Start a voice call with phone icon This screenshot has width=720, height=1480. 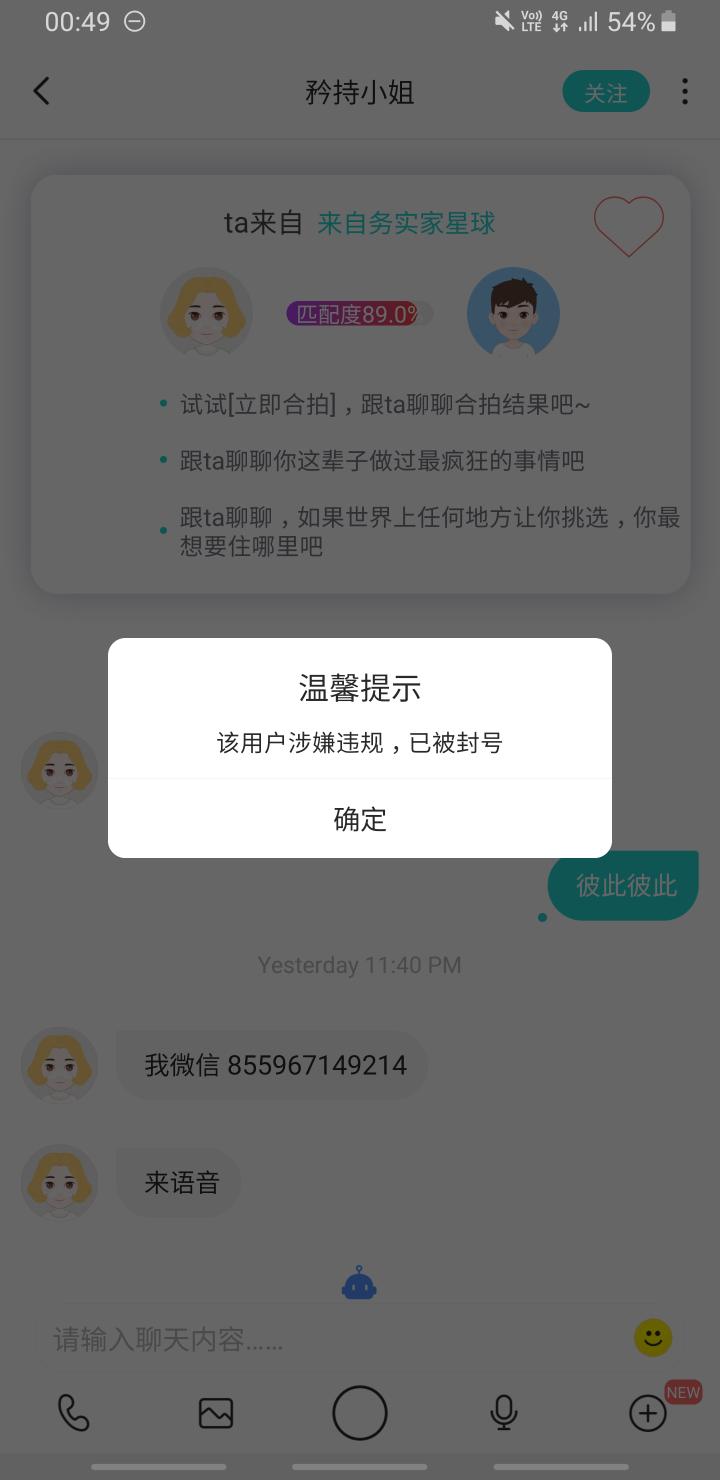tap(73, 1413)
